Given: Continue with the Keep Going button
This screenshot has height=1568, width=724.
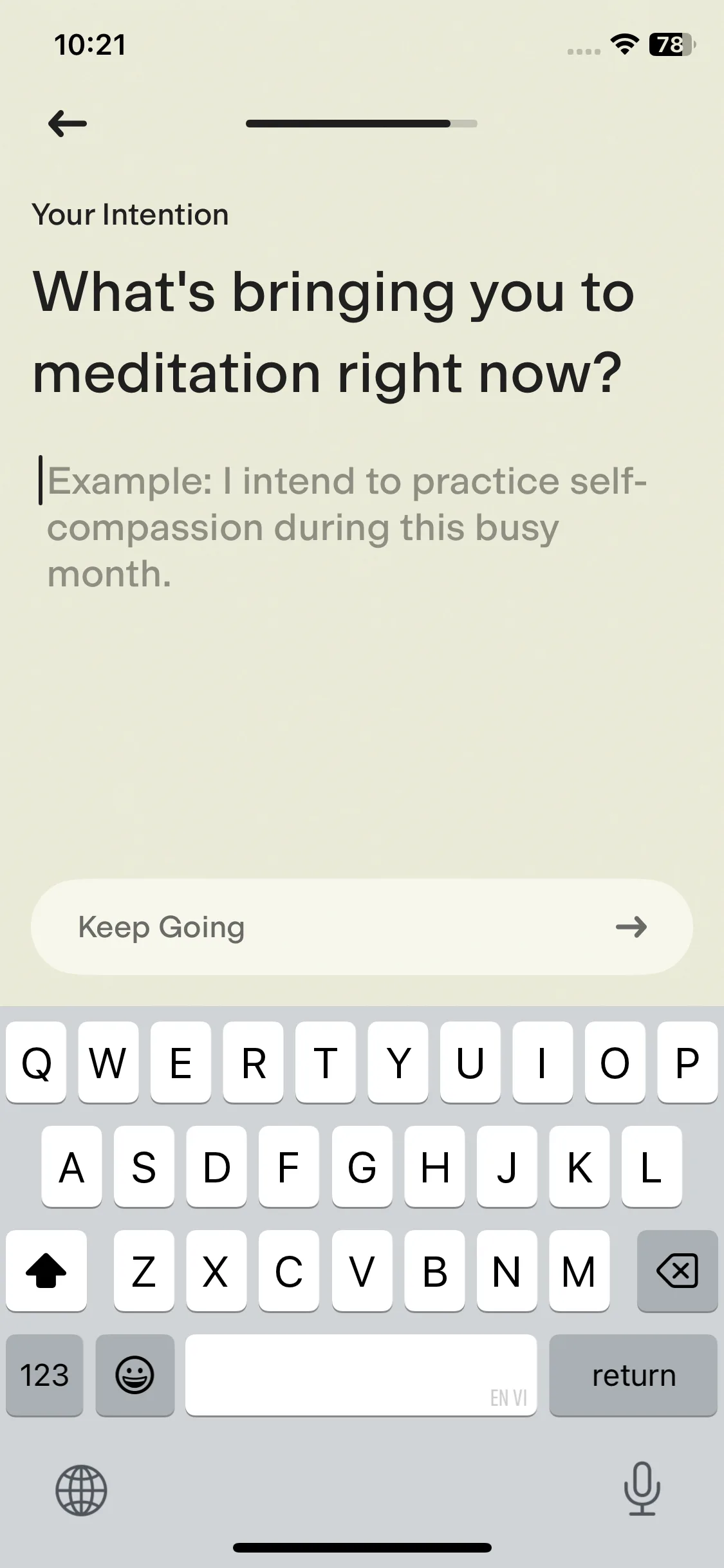Looking at the screenshot, I should coord(362,927).
